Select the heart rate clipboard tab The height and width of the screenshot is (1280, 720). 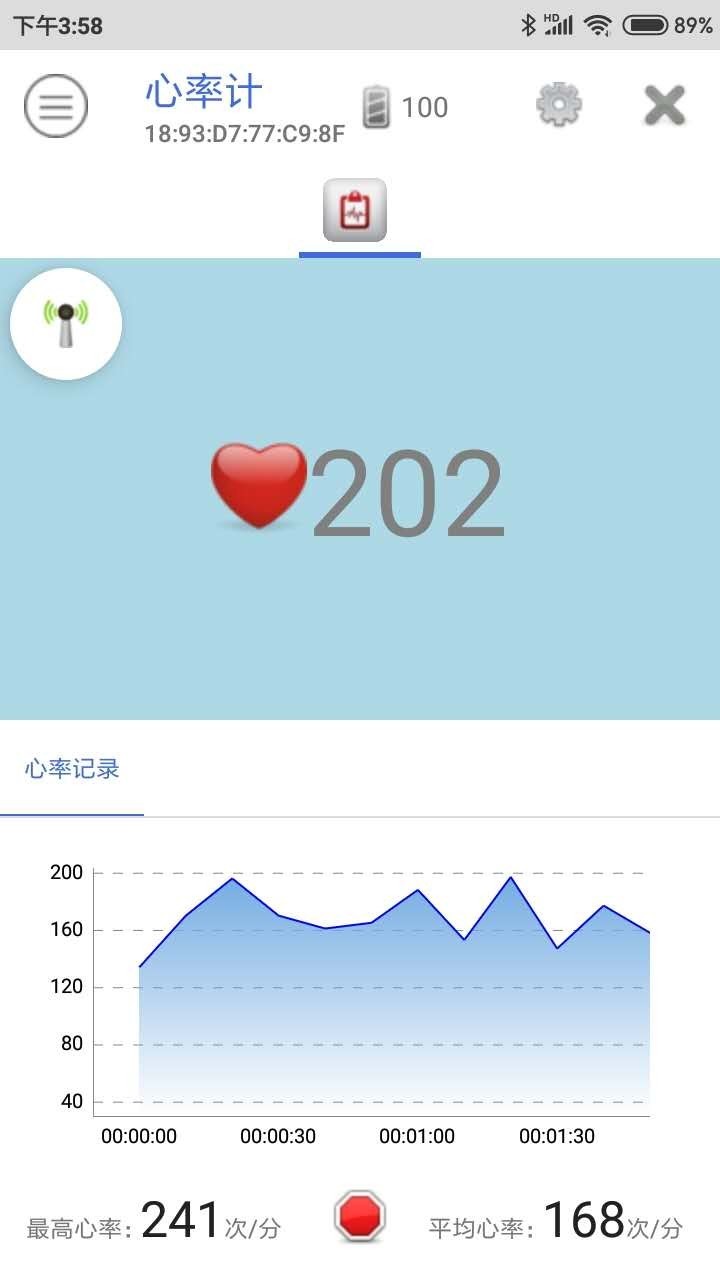point(355,211)
